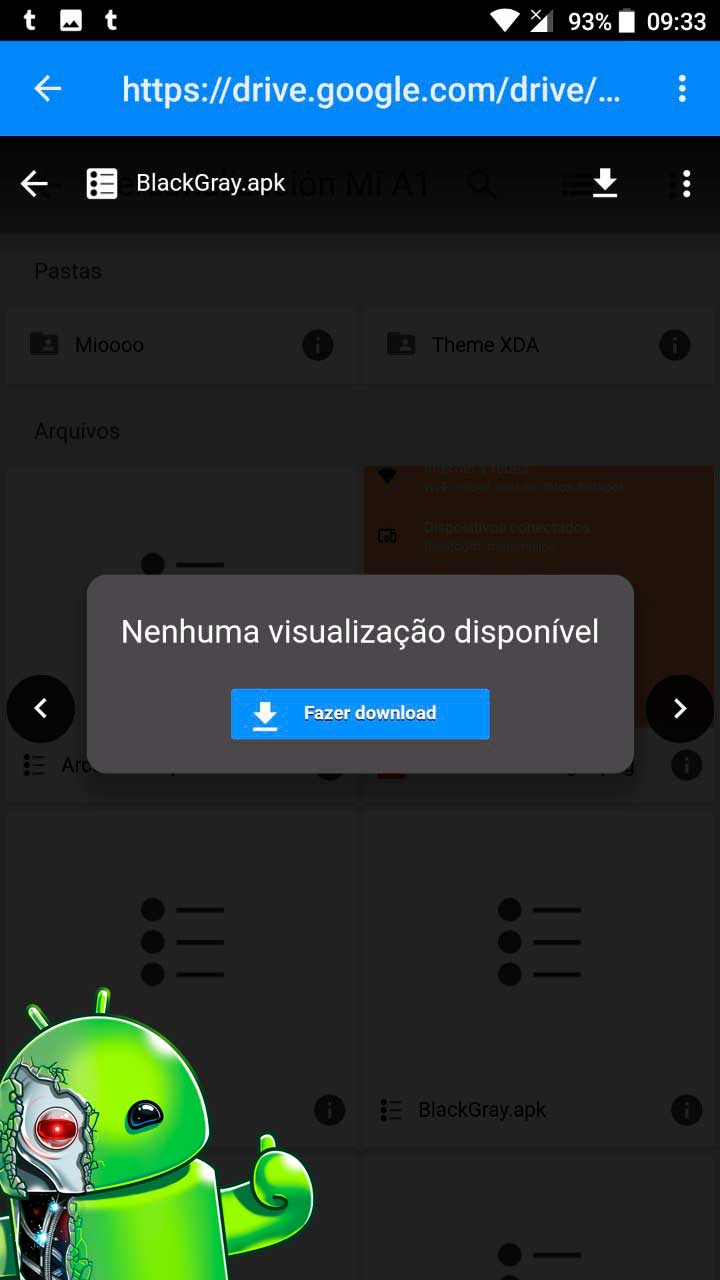720x1280 pixels.
Task: Tap the URL address in the browser bar
Action: 371,90
